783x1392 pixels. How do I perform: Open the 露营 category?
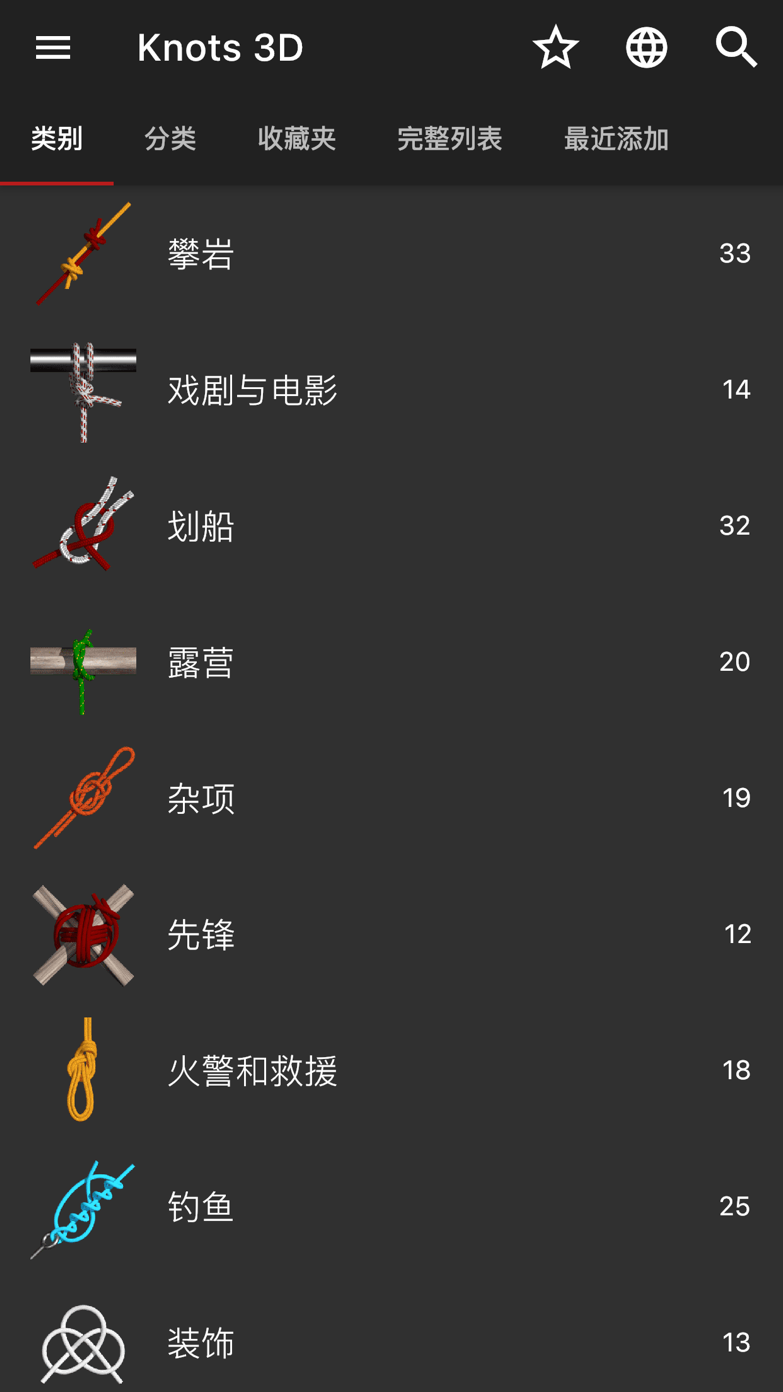click(391, 662)
